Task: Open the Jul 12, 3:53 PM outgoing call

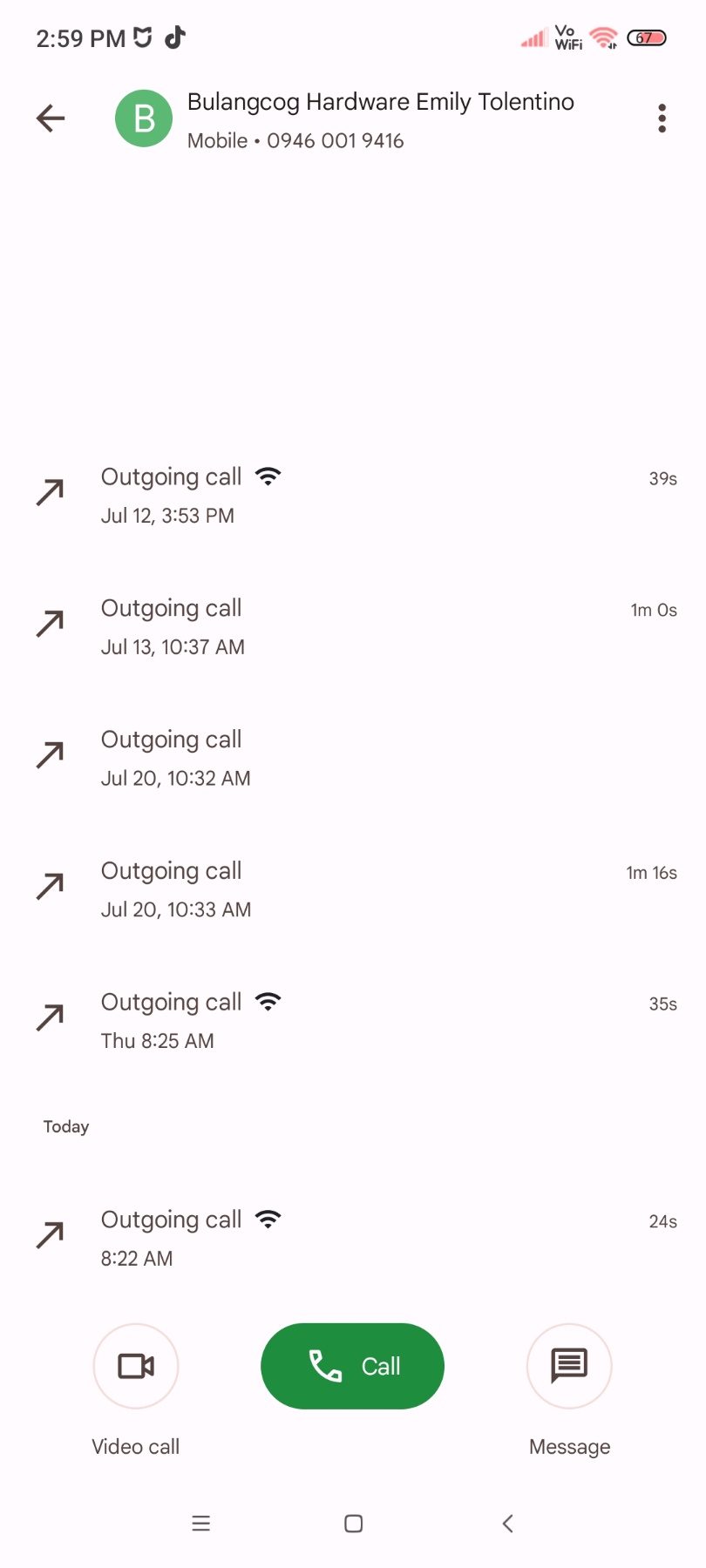Action: [353, 496]
